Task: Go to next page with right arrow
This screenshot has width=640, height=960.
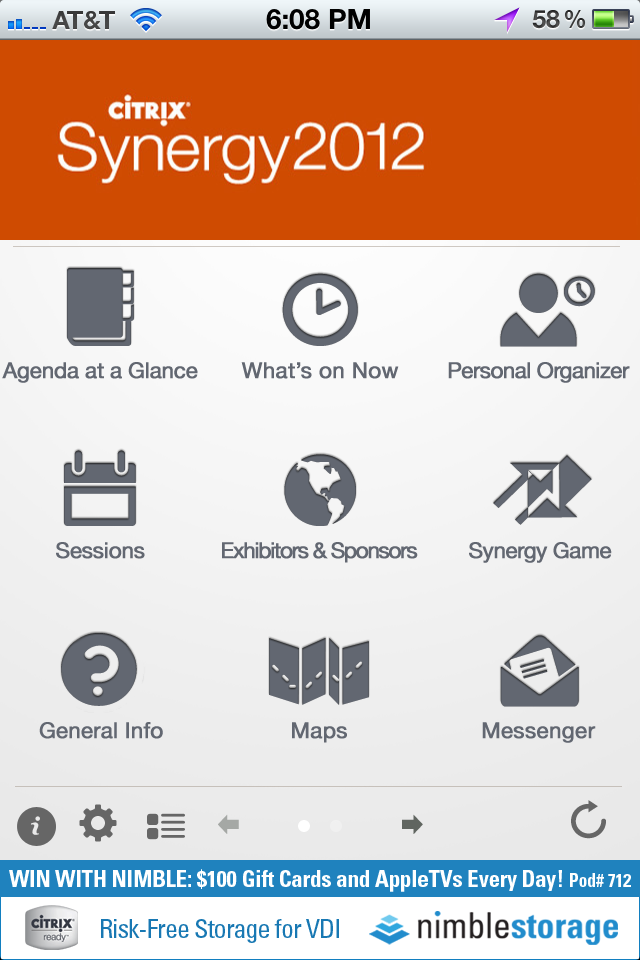Action: coord(411,825)
